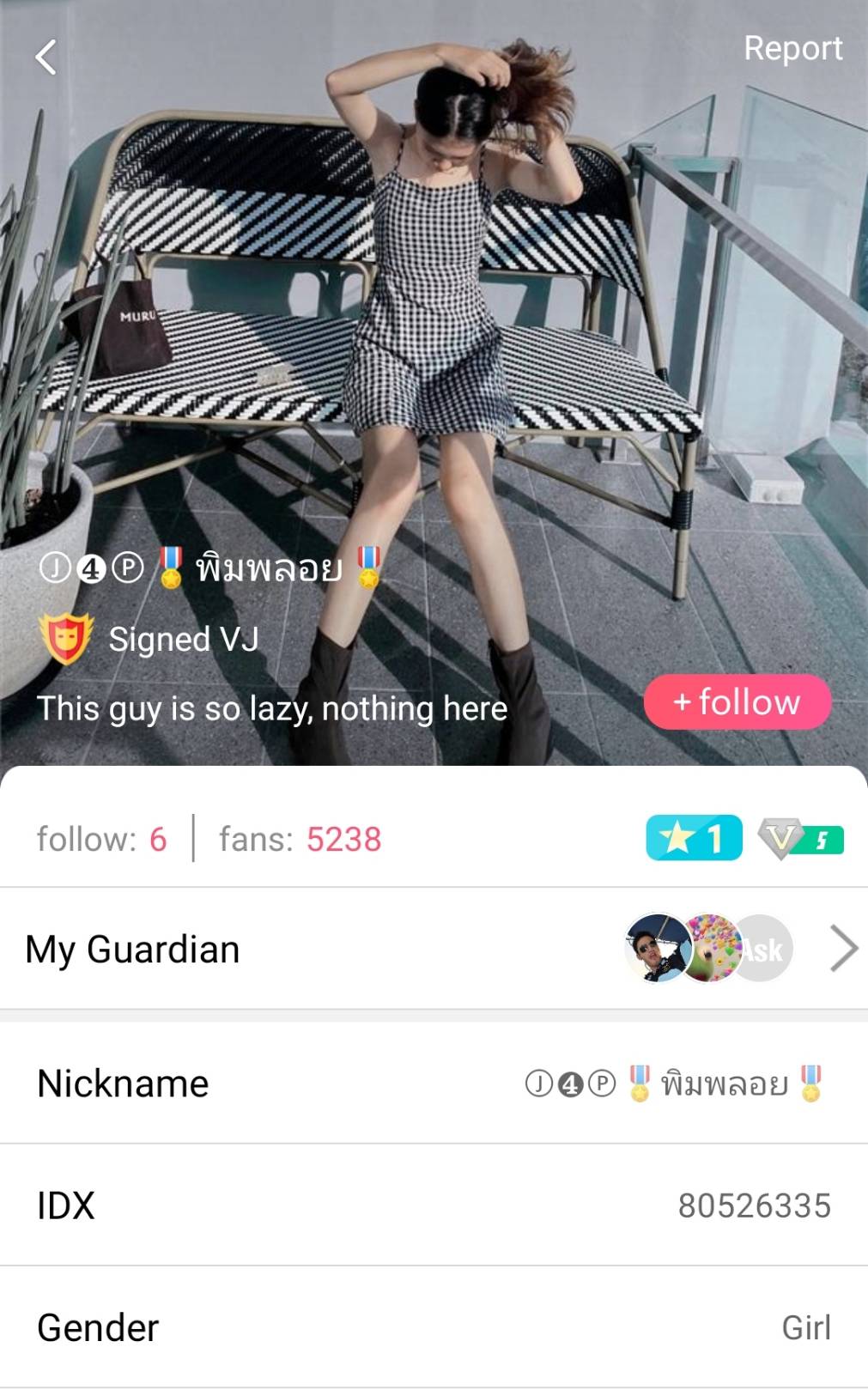The width and height of the screenshot is (868, 1390).
Task: Open the My Guardian list
Action: point(433,949)
